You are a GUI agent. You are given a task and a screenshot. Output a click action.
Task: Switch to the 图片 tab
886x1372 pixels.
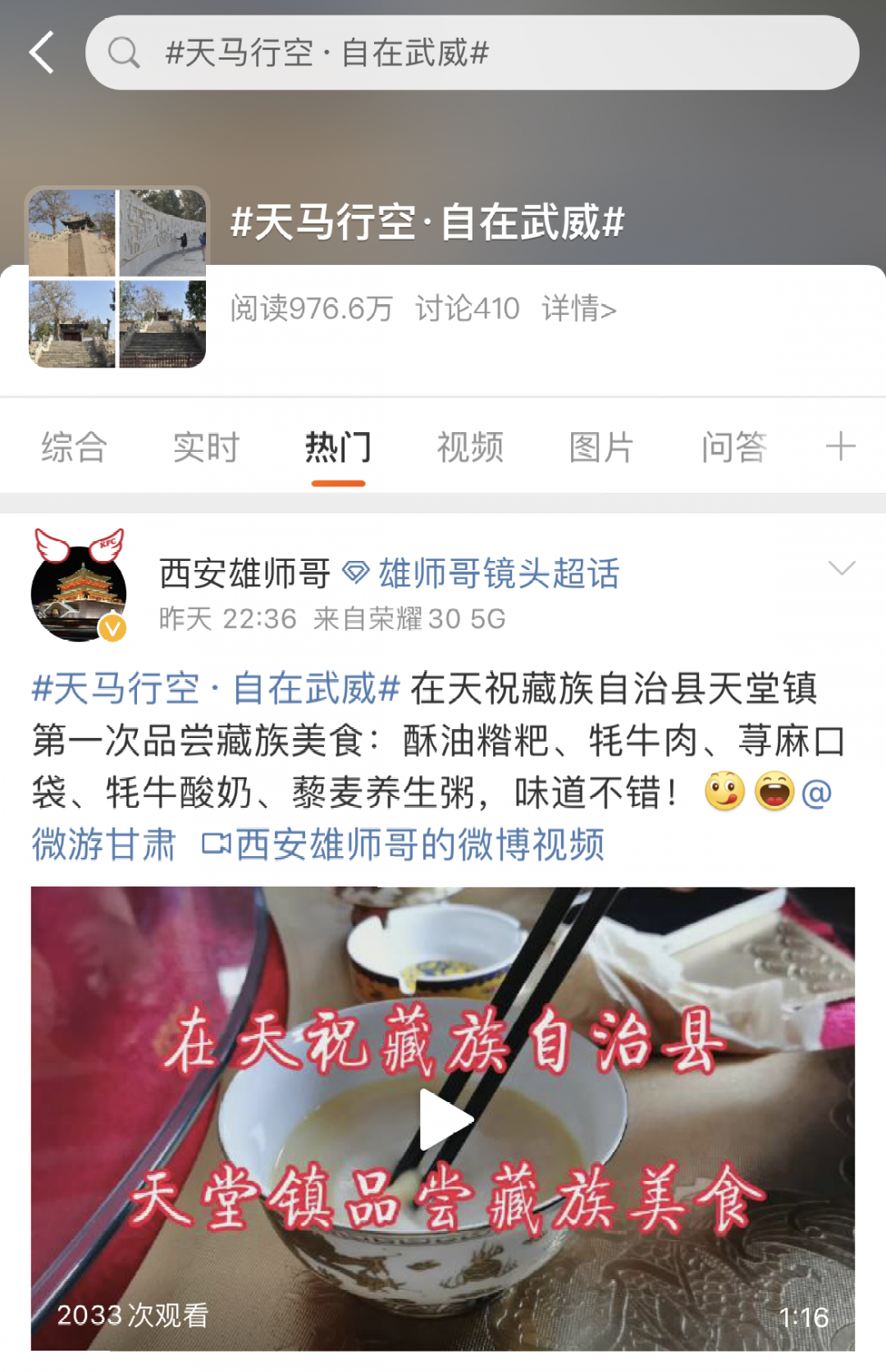point(601,446)
